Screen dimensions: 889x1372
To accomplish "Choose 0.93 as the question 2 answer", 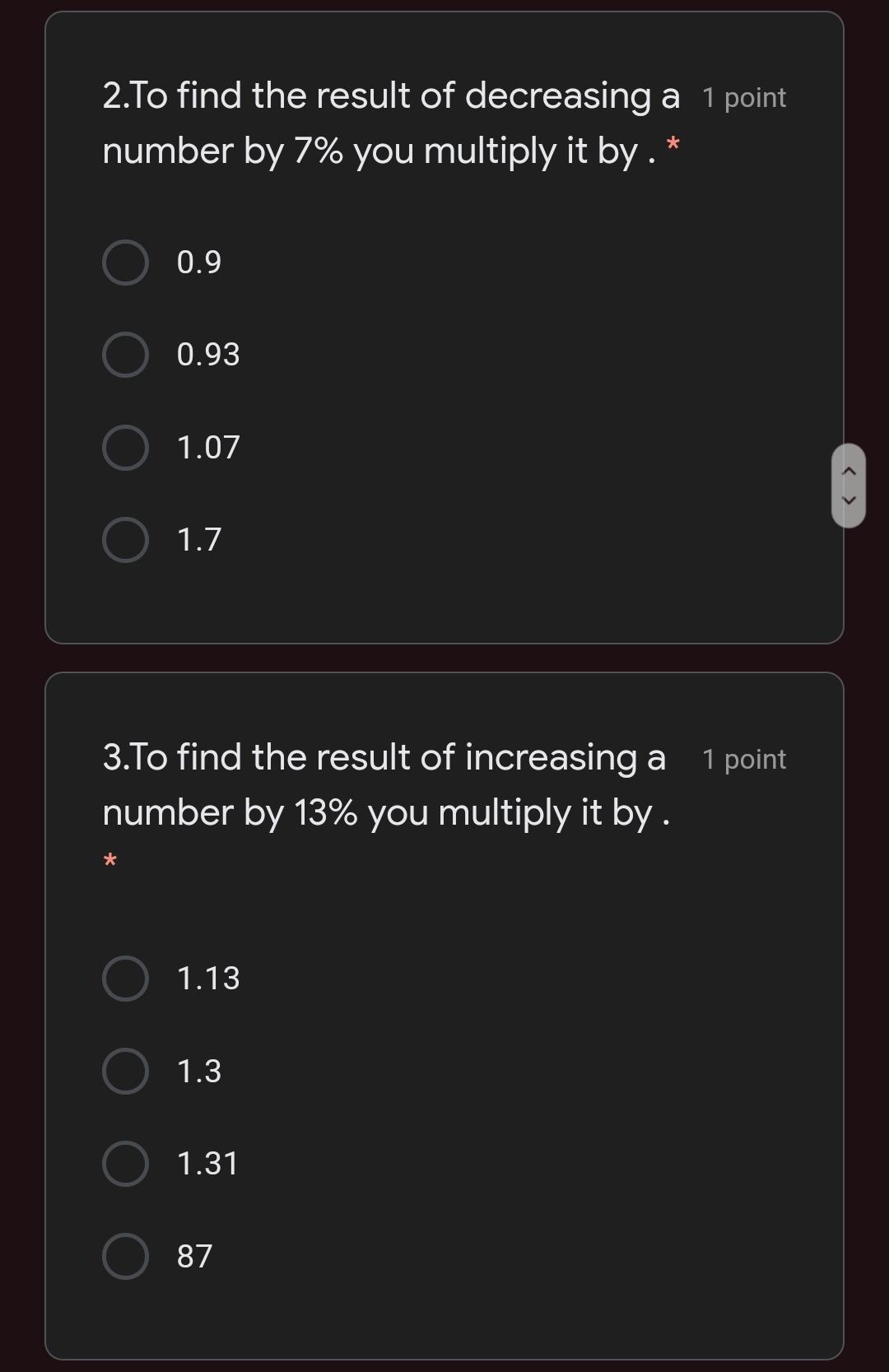I will point(125,355).
